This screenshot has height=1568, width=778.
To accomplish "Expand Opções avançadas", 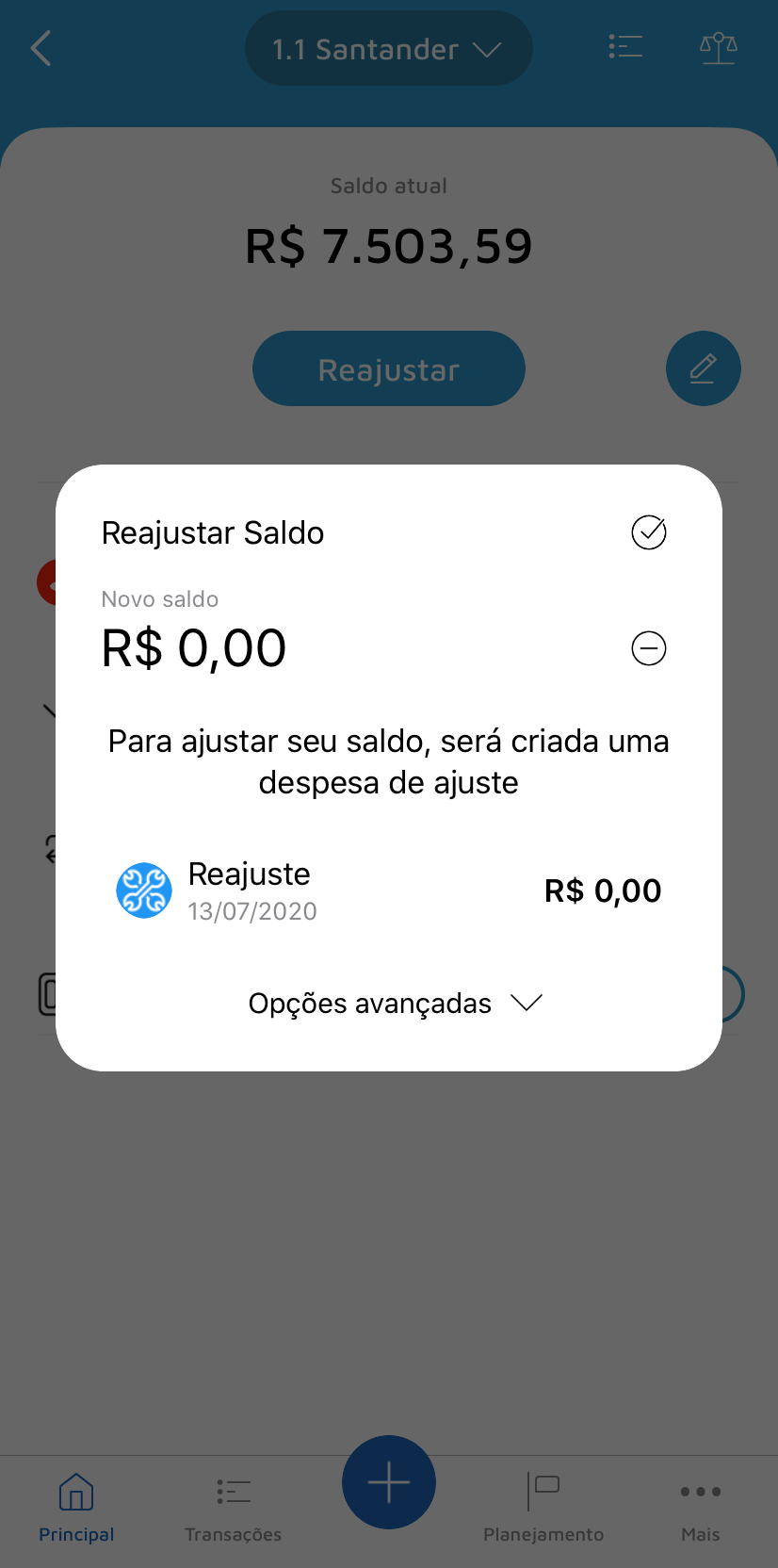I will click(395, 1004).
